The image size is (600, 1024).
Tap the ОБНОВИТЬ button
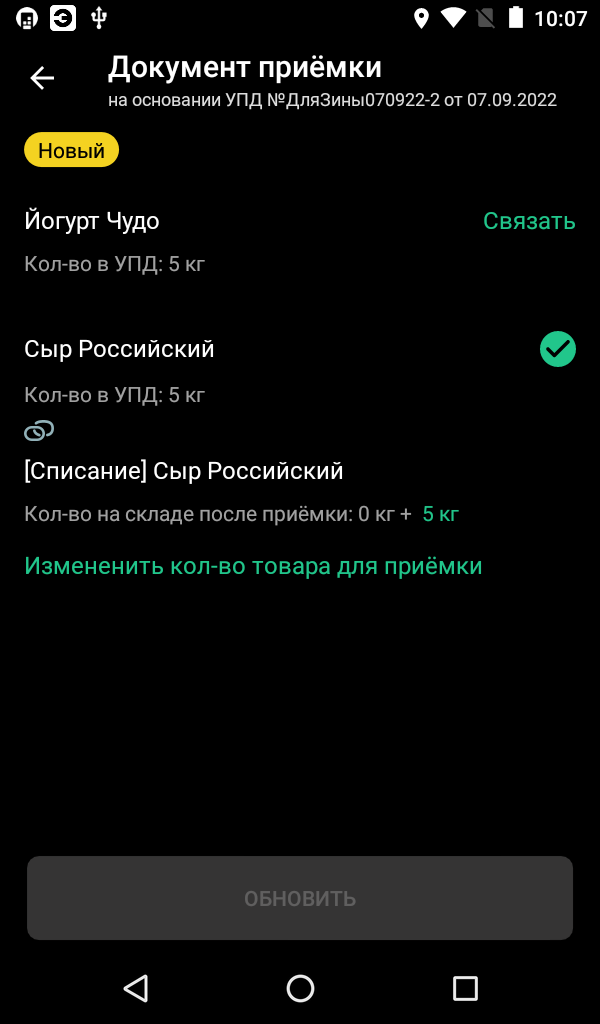click(x=300, y=898)
